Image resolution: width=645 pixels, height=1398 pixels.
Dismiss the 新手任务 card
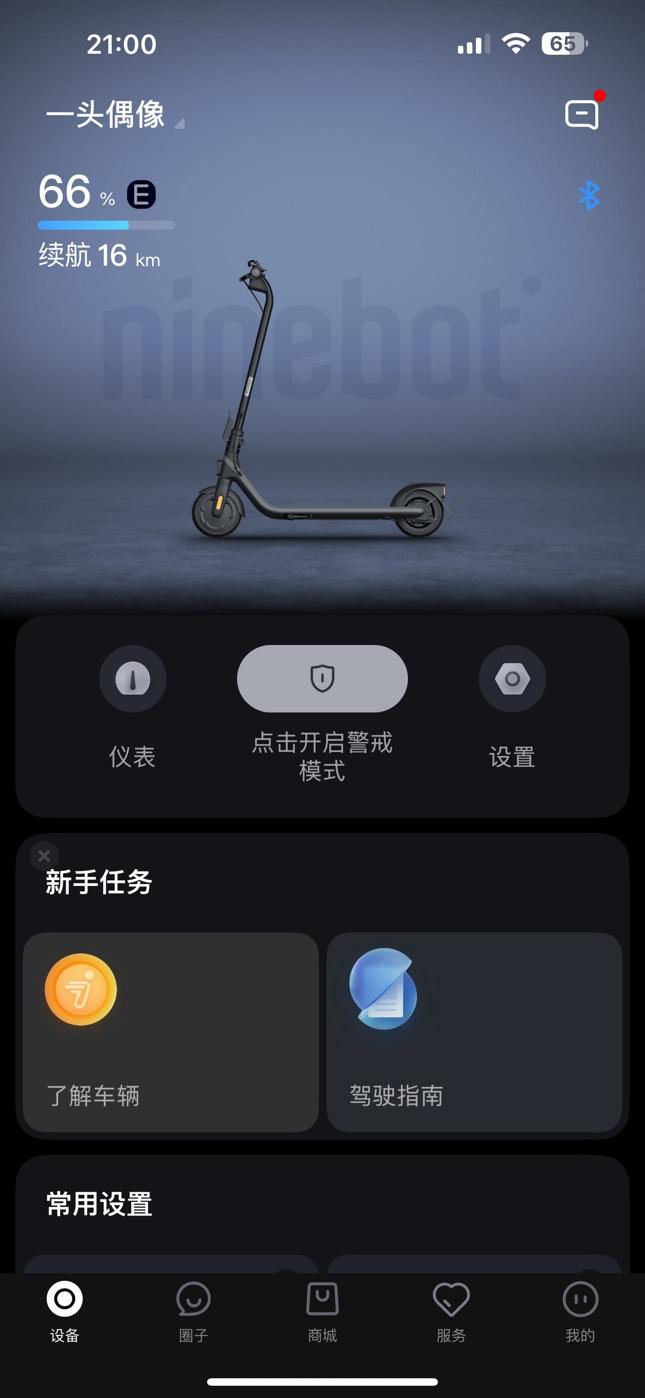click(44, 856)
